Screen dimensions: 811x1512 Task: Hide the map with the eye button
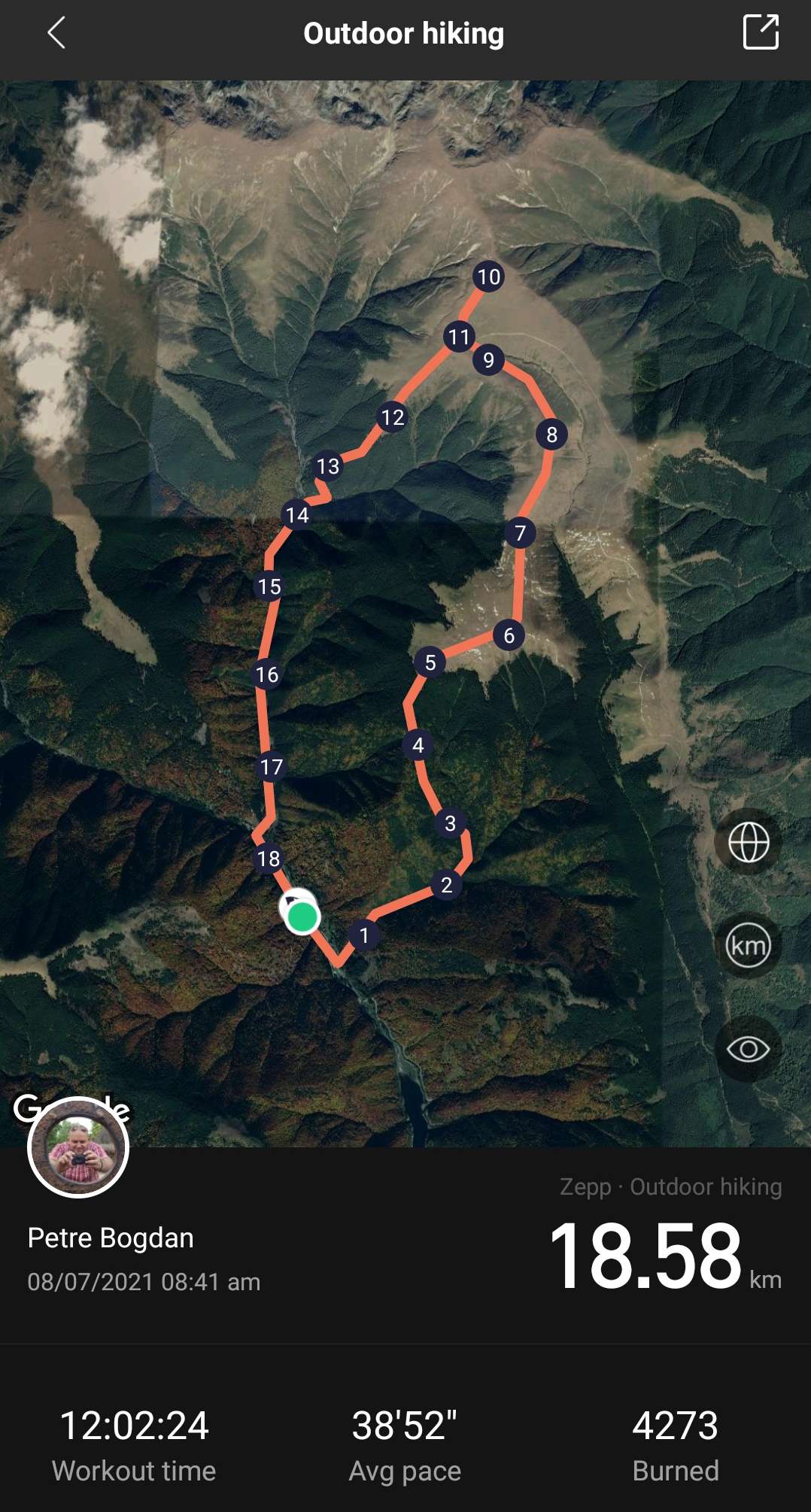748,1049
